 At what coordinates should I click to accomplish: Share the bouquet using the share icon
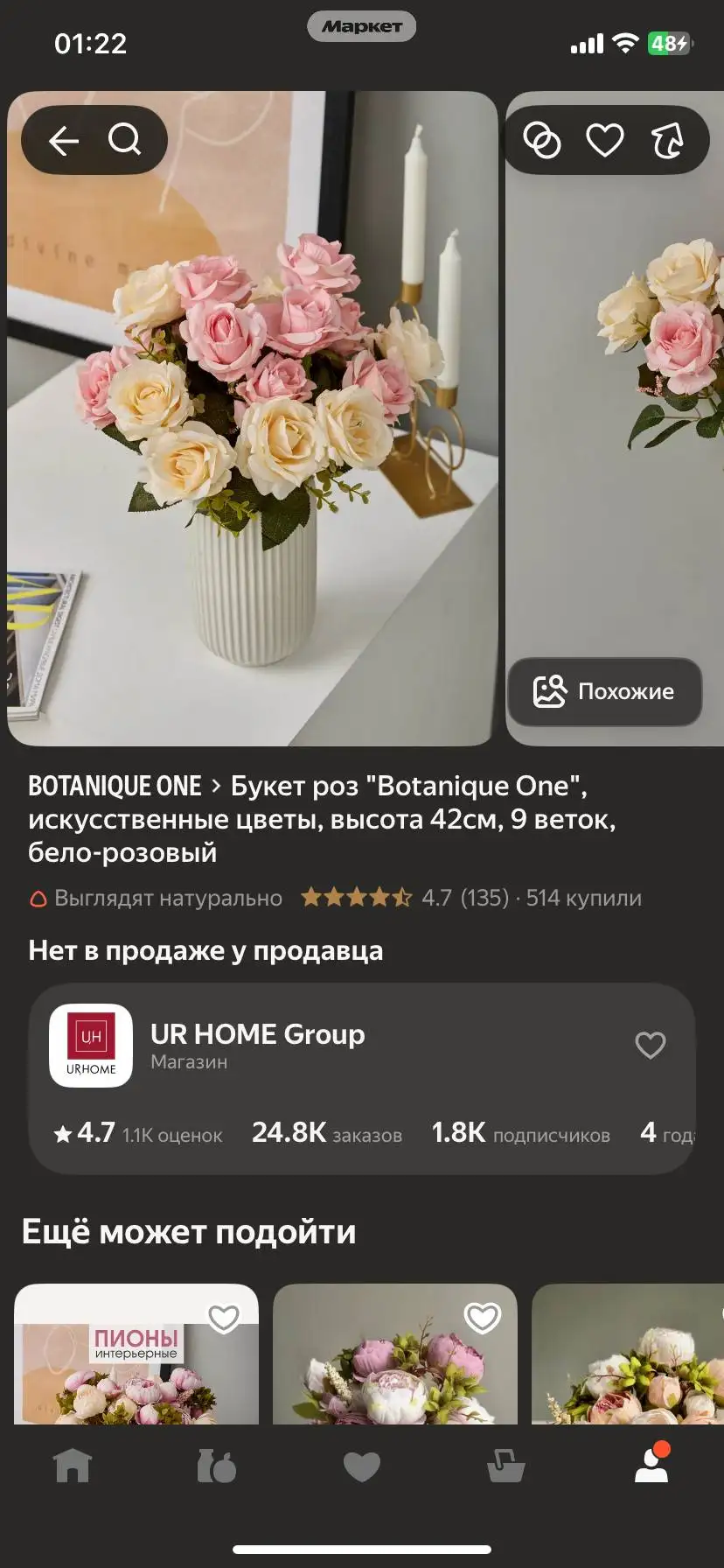(666, 139)
